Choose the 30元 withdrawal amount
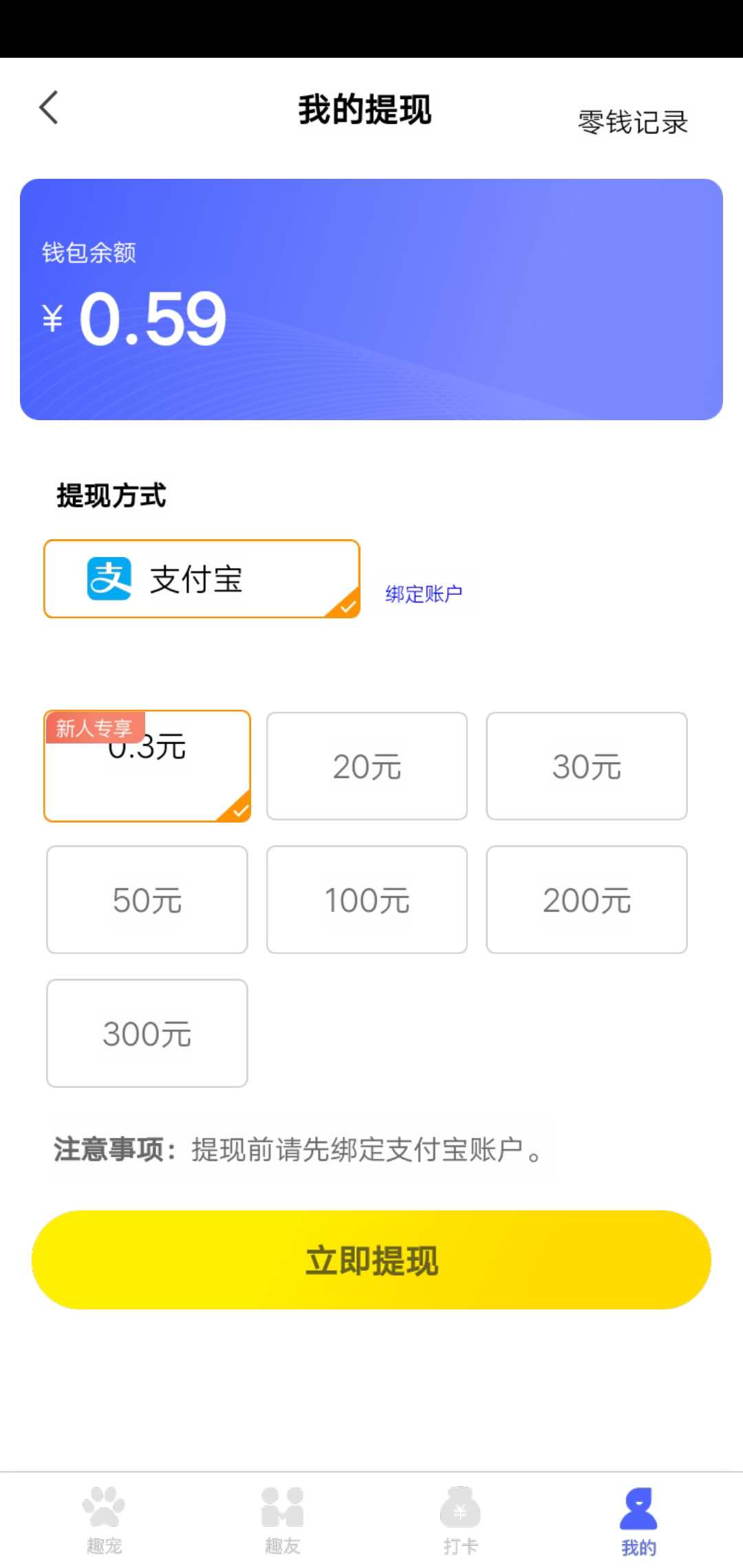The width and height of the screenshot is (743, 1568). point(586,765)
